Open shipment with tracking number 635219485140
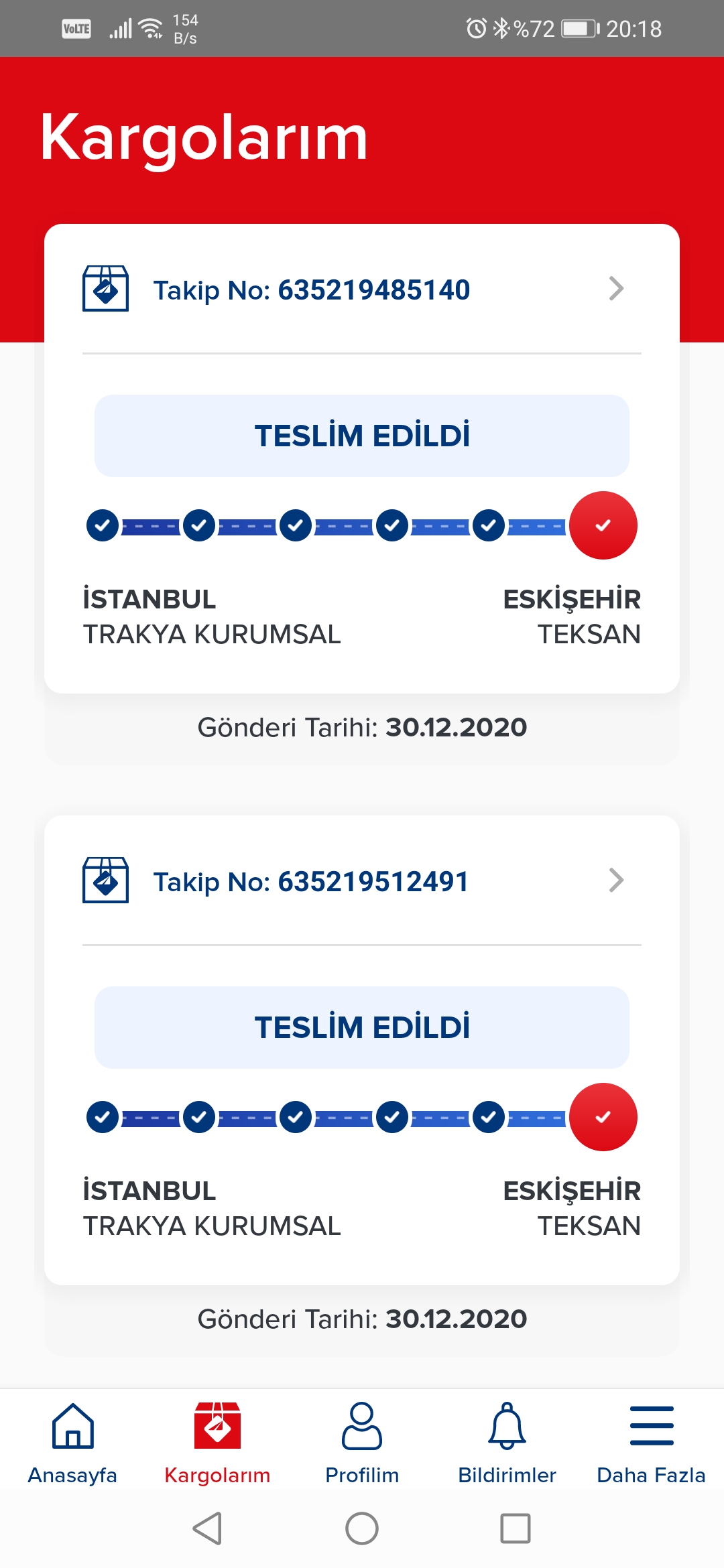724x1568 pixels. point(362,289)
